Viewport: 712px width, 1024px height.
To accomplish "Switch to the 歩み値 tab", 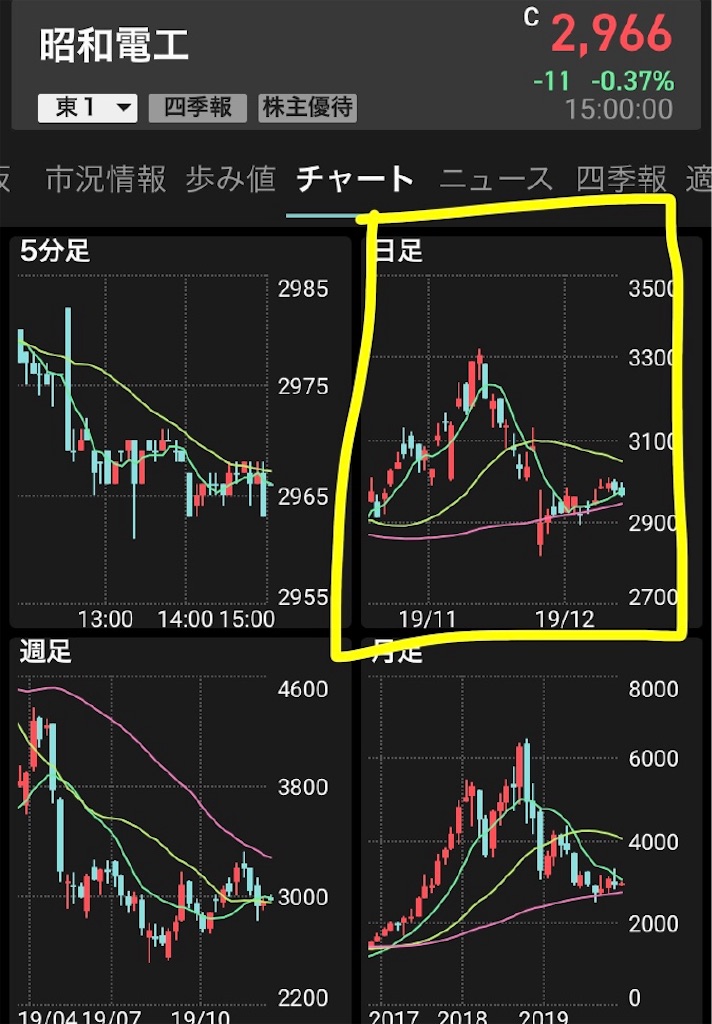I will point(230,180).
